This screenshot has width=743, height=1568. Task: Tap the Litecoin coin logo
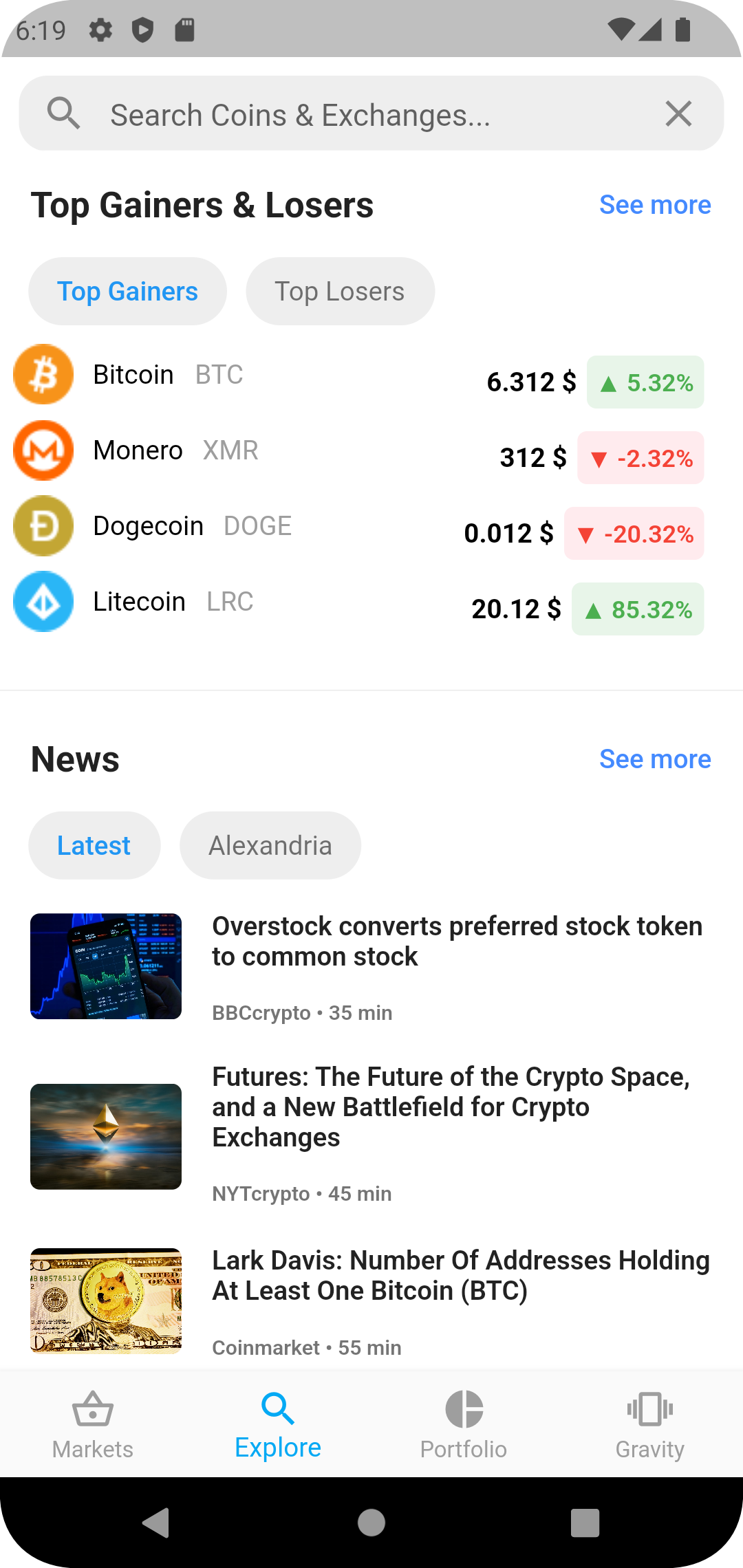pyautogui.click(x=43, y=601)
